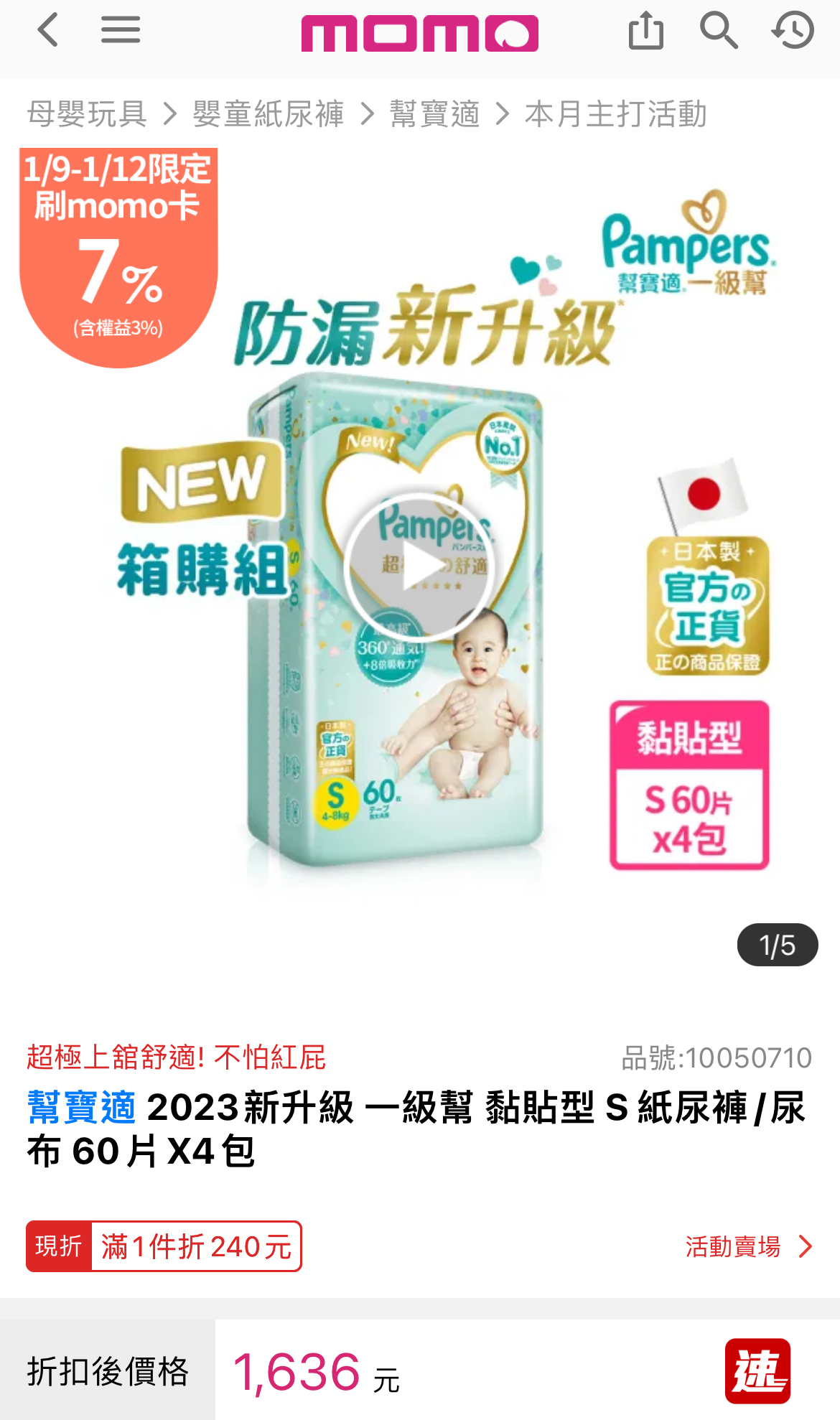Go back to the previous page
Screen dimensions: 840x1420
pos(48,31)
